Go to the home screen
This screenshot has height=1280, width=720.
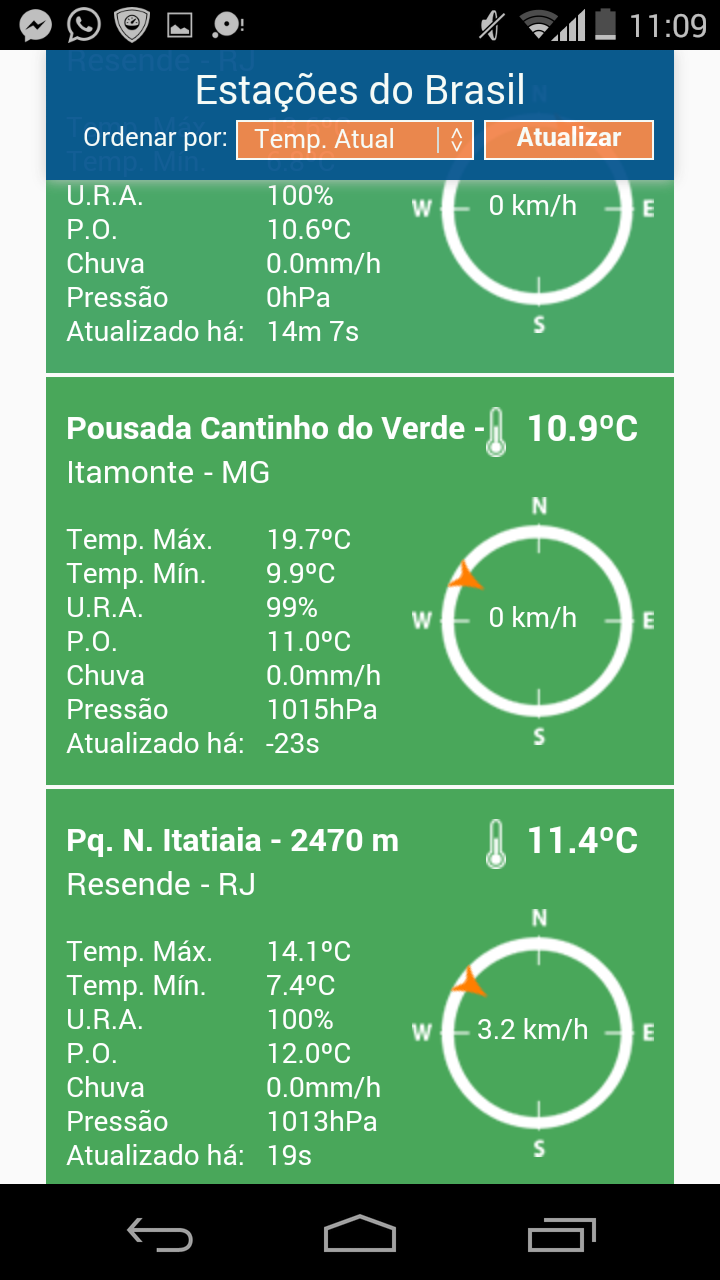point(360,1233)
